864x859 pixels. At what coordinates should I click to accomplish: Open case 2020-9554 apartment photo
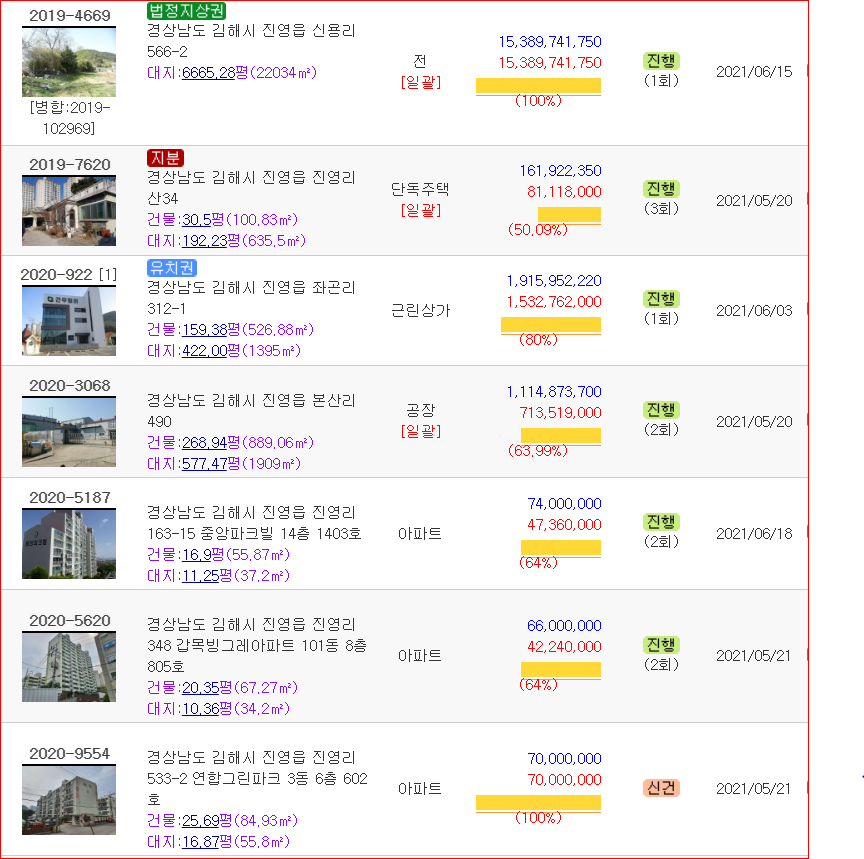(x=69, y=800)
